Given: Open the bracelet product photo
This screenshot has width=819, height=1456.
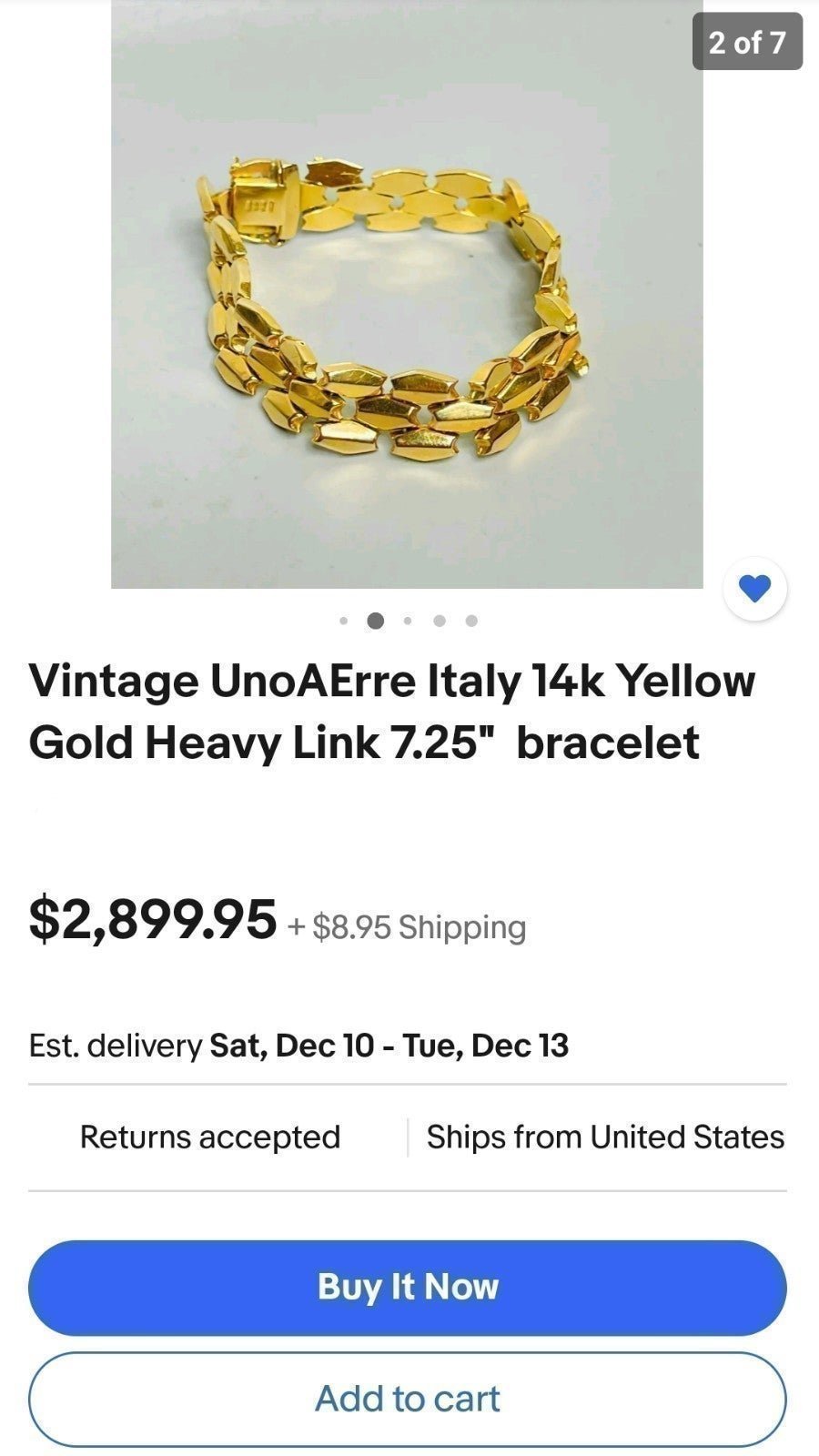Looking at the screenshot, I should (x=407, y=294).
